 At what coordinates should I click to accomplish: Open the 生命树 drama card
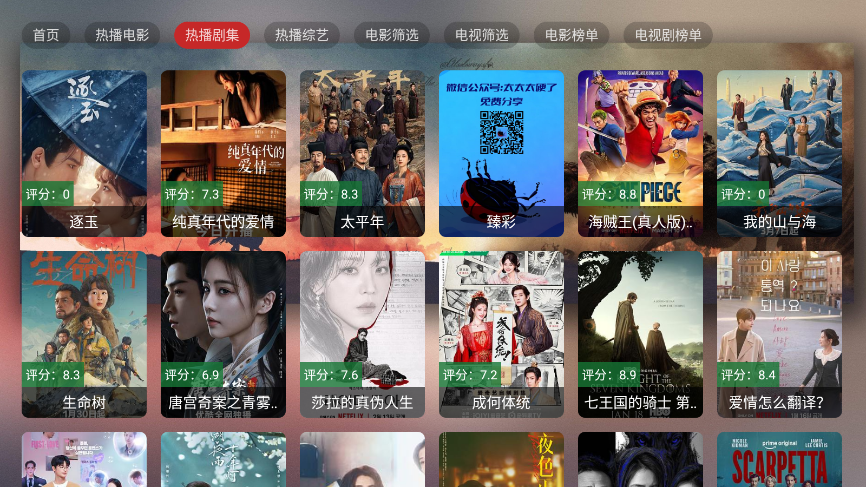pyautogui.click(x=84, y=334)
